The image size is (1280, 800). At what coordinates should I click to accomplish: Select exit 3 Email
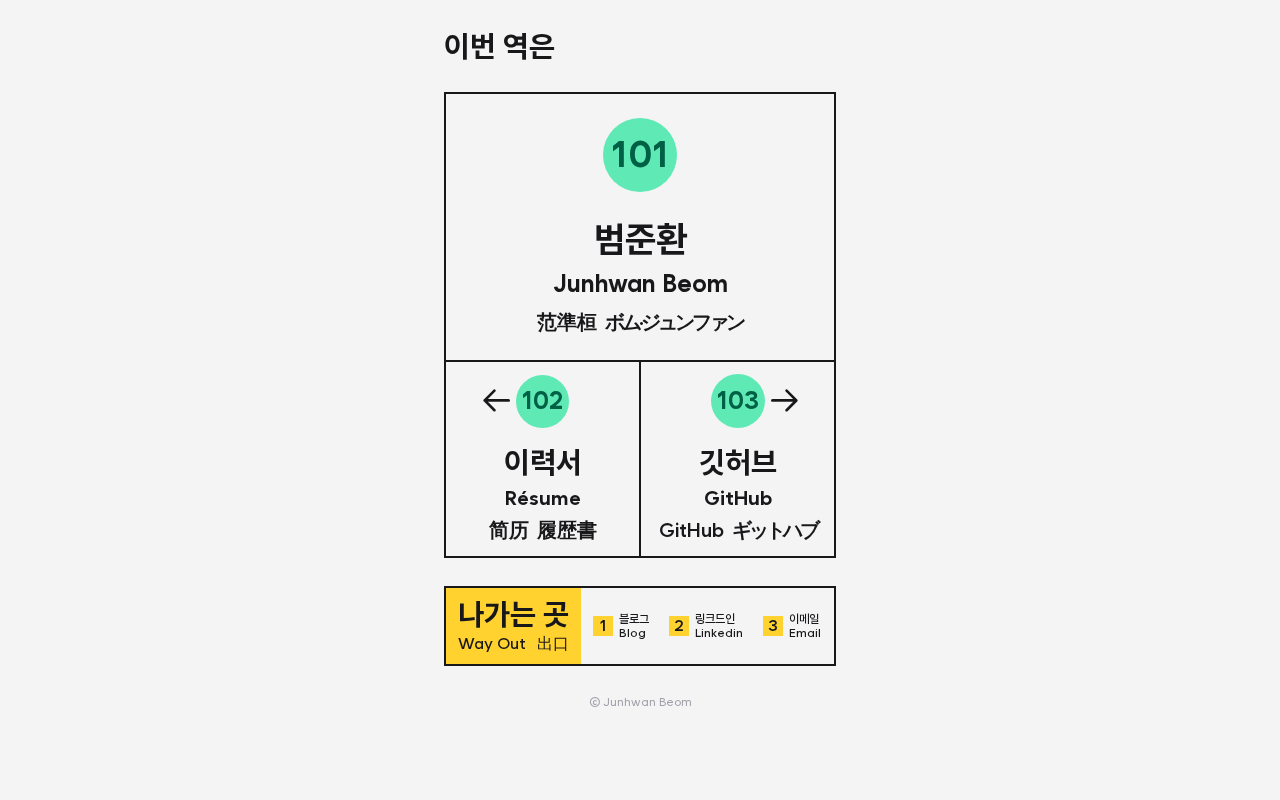tap(792, 626)
